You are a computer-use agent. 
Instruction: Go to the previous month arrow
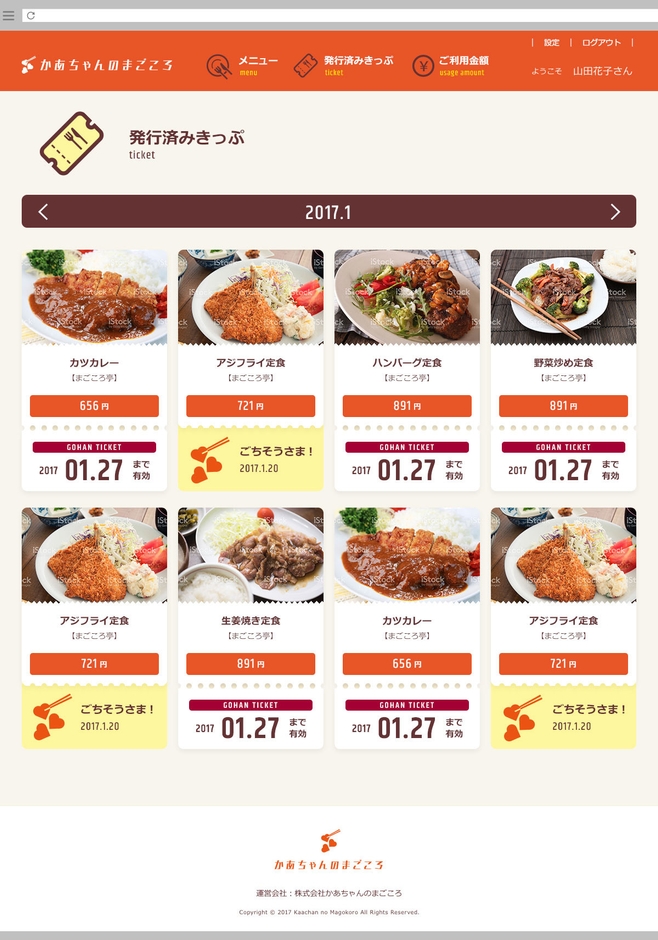click(x=43, y=212)
